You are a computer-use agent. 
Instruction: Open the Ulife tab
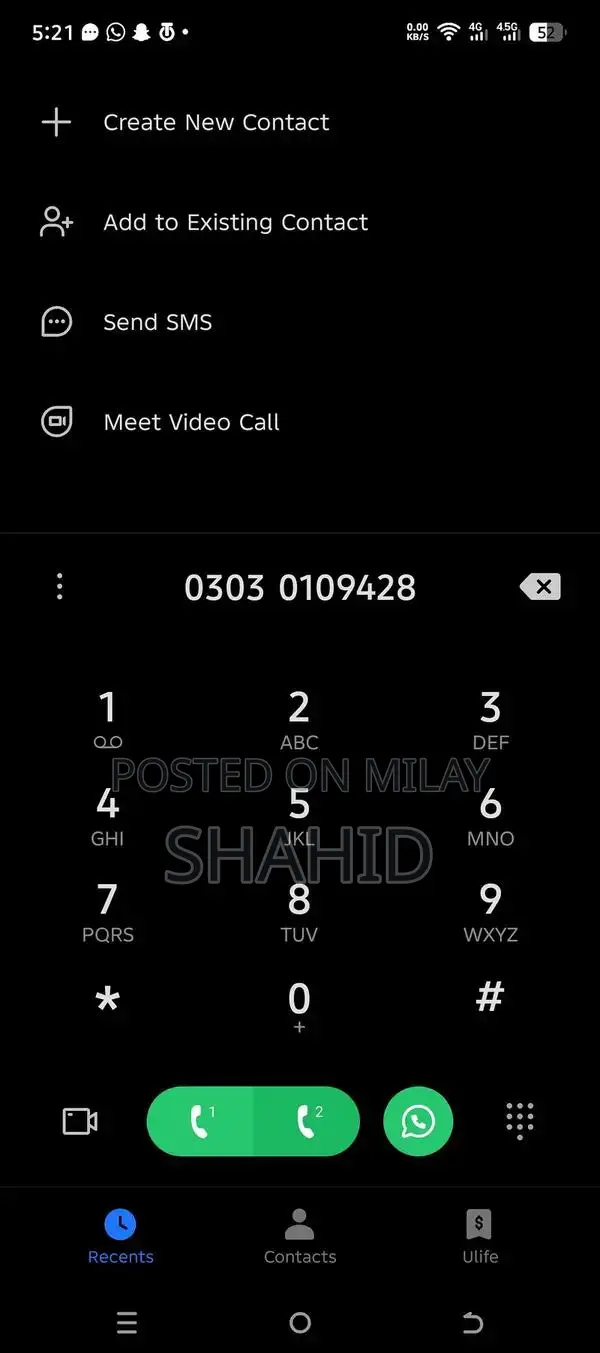480,1237
